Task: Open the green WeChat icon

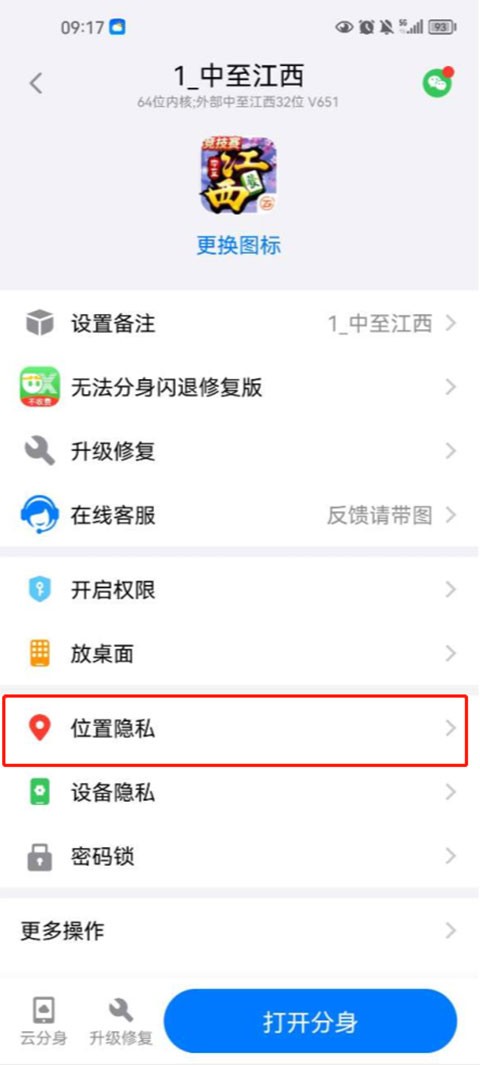Action: point(437,82)
